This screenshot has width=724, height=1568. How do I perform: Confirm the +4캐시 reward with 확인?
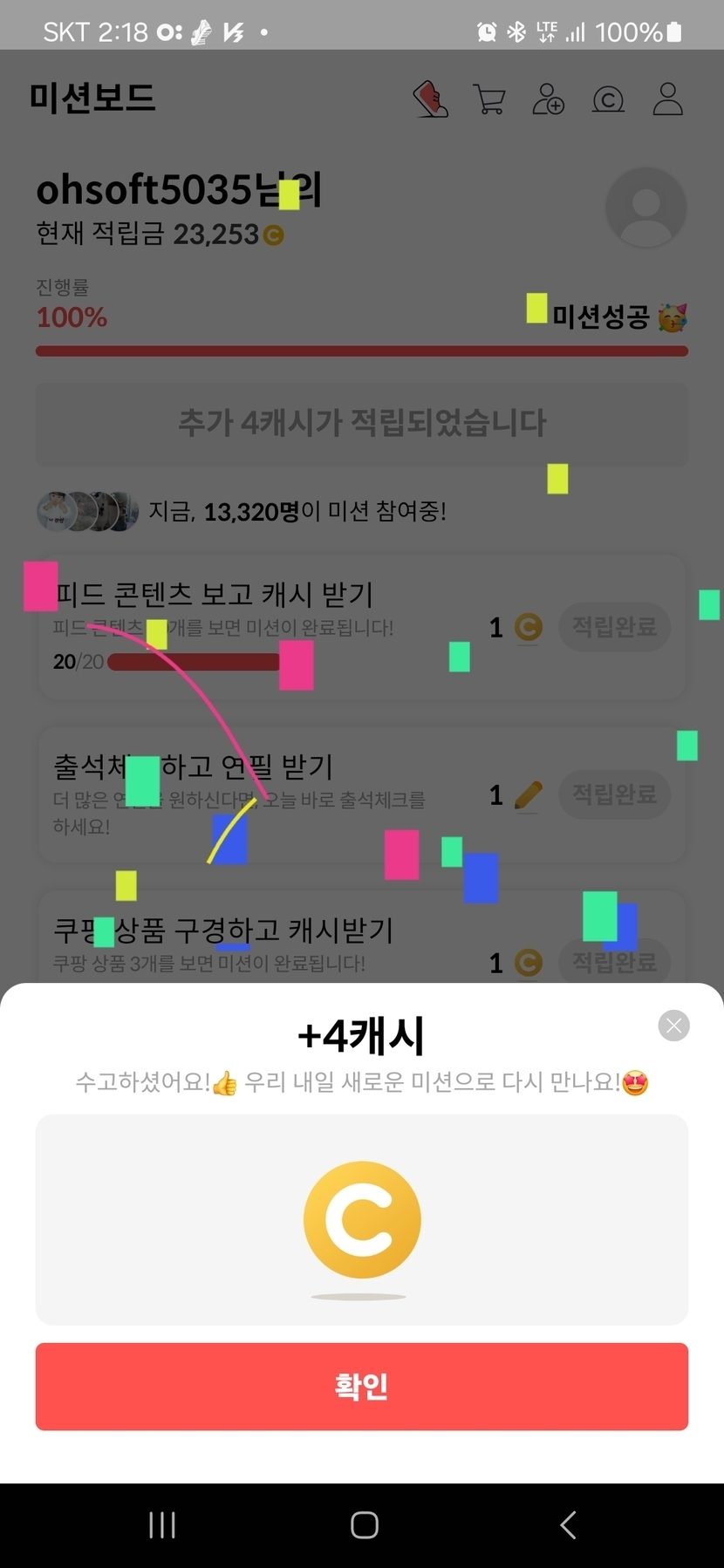(x=361, y=1386)
